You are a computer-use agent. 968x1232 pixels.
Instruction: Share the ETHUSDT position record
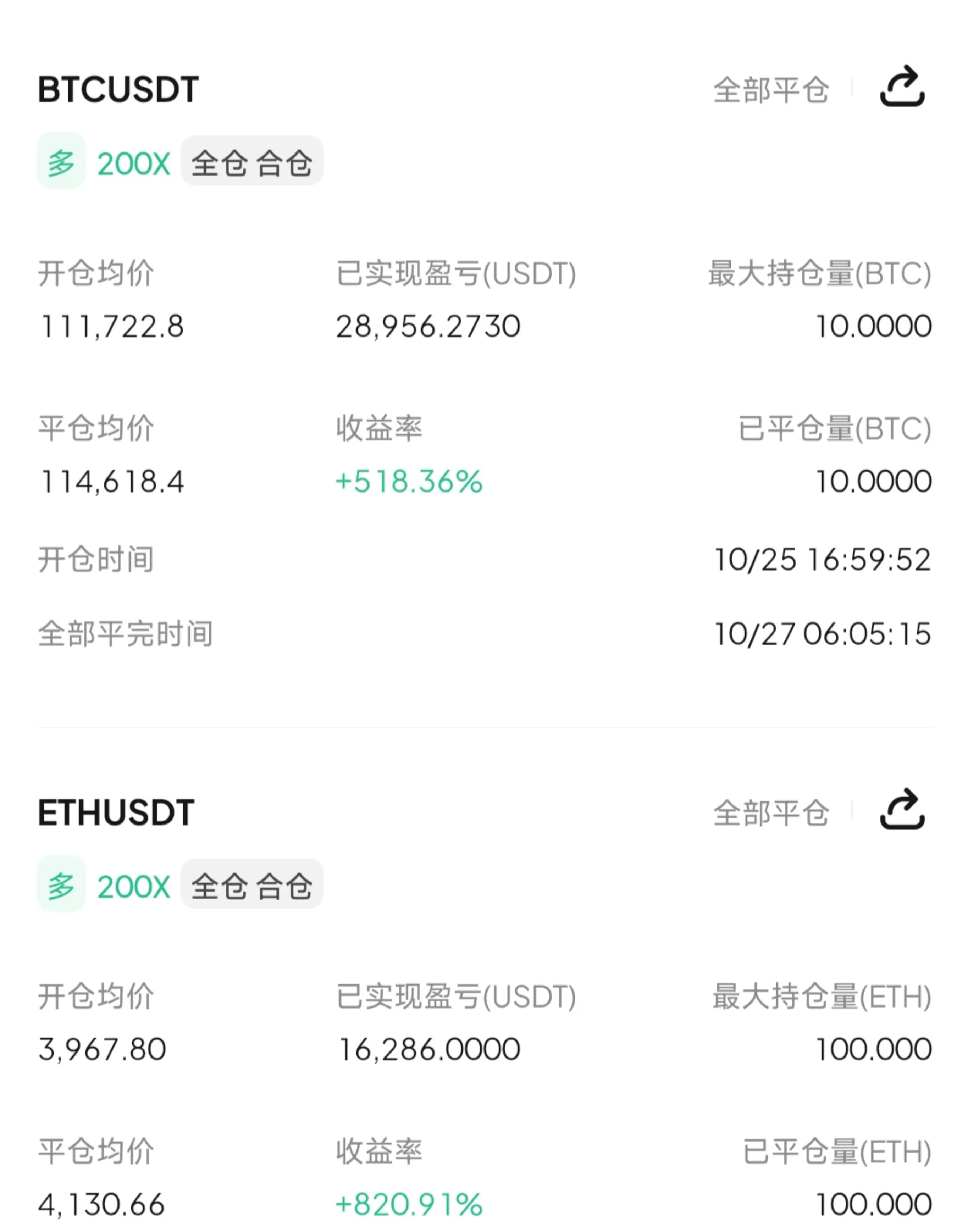pyautogui.click(x=902, y=810)
